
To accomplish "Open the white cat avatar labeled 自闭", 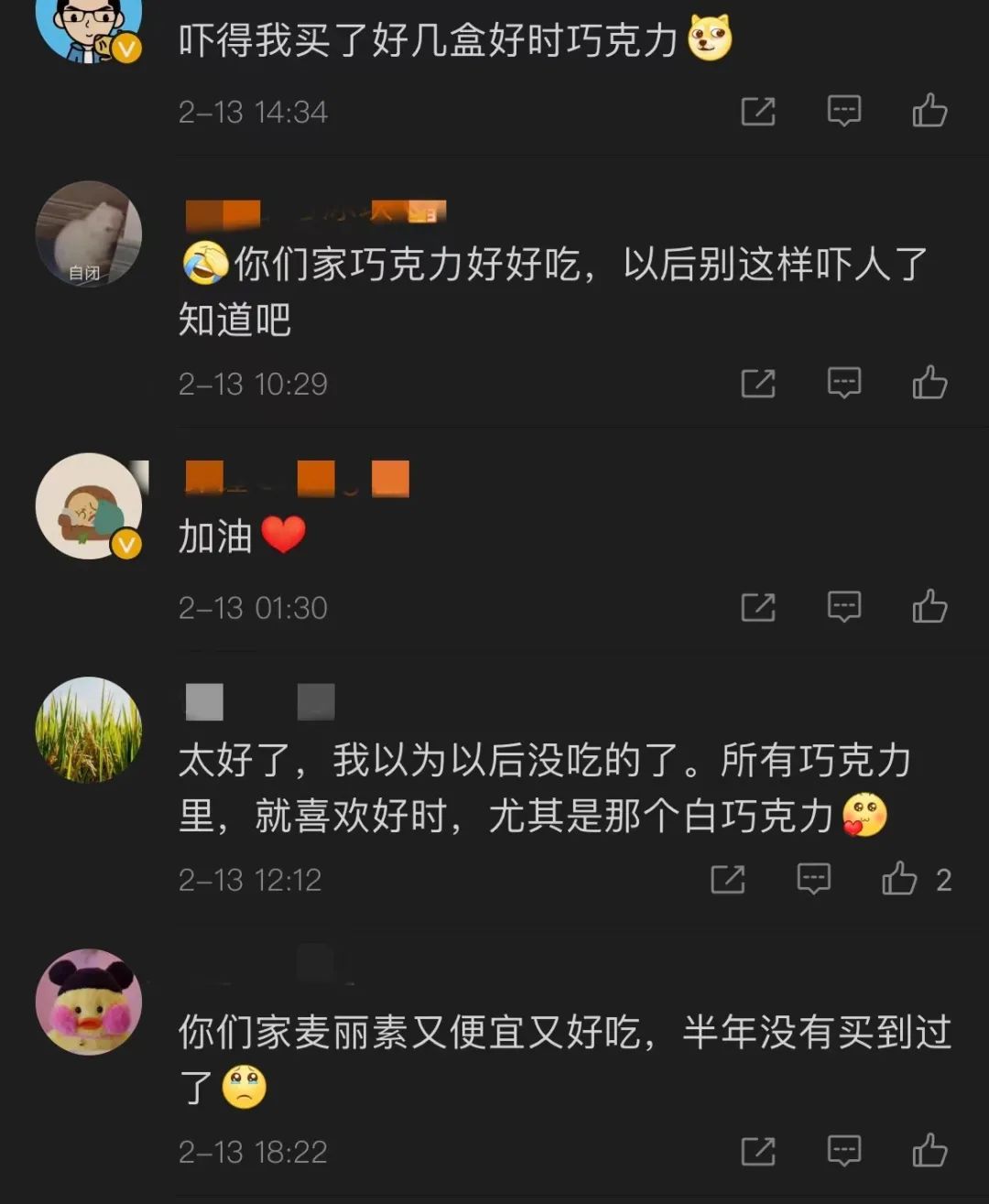I will pos(89,233).
